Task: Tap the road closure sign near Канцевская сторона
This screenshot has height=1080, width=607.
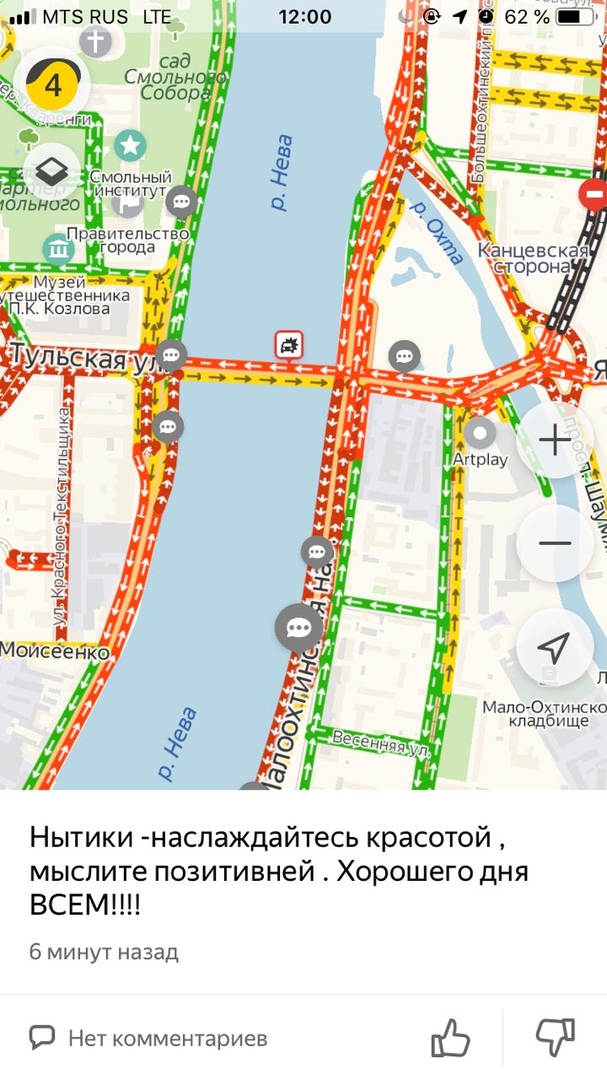Action: [x=594, y=195]
